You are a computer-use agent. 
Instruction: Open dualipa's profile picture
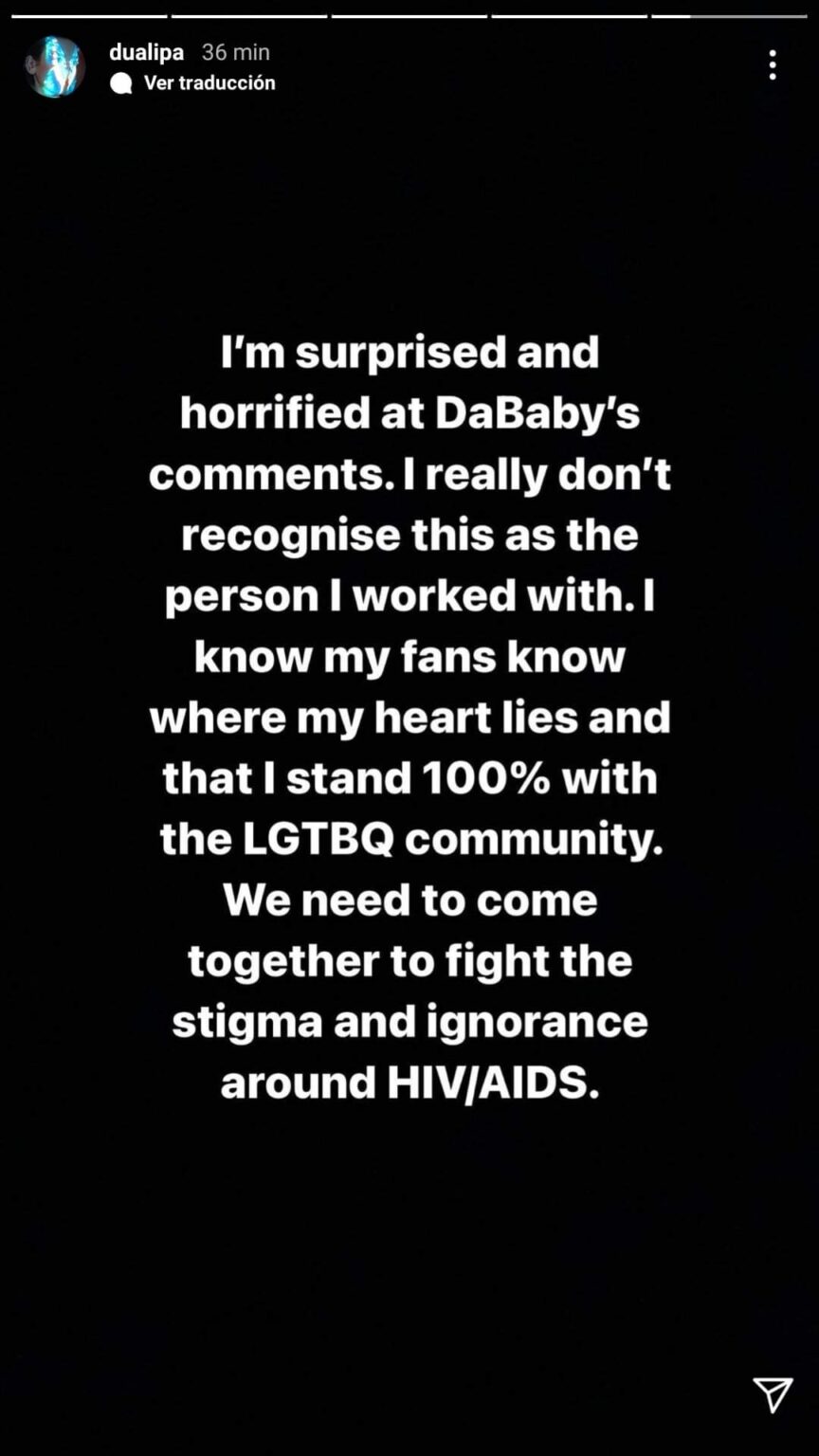coord(55,67)
